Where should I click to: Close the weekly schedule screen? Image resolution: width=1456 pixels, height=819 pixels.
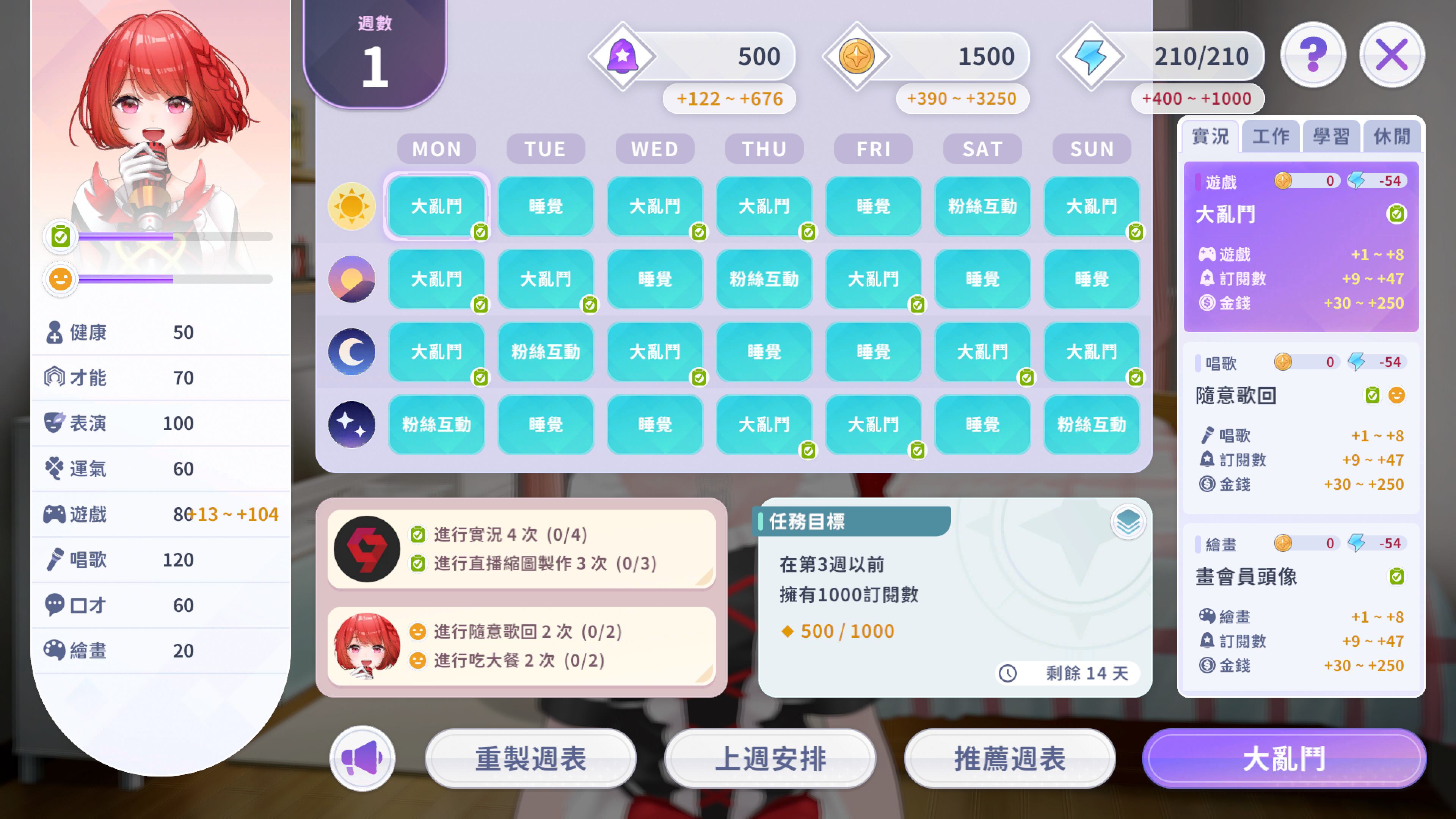1391,55
